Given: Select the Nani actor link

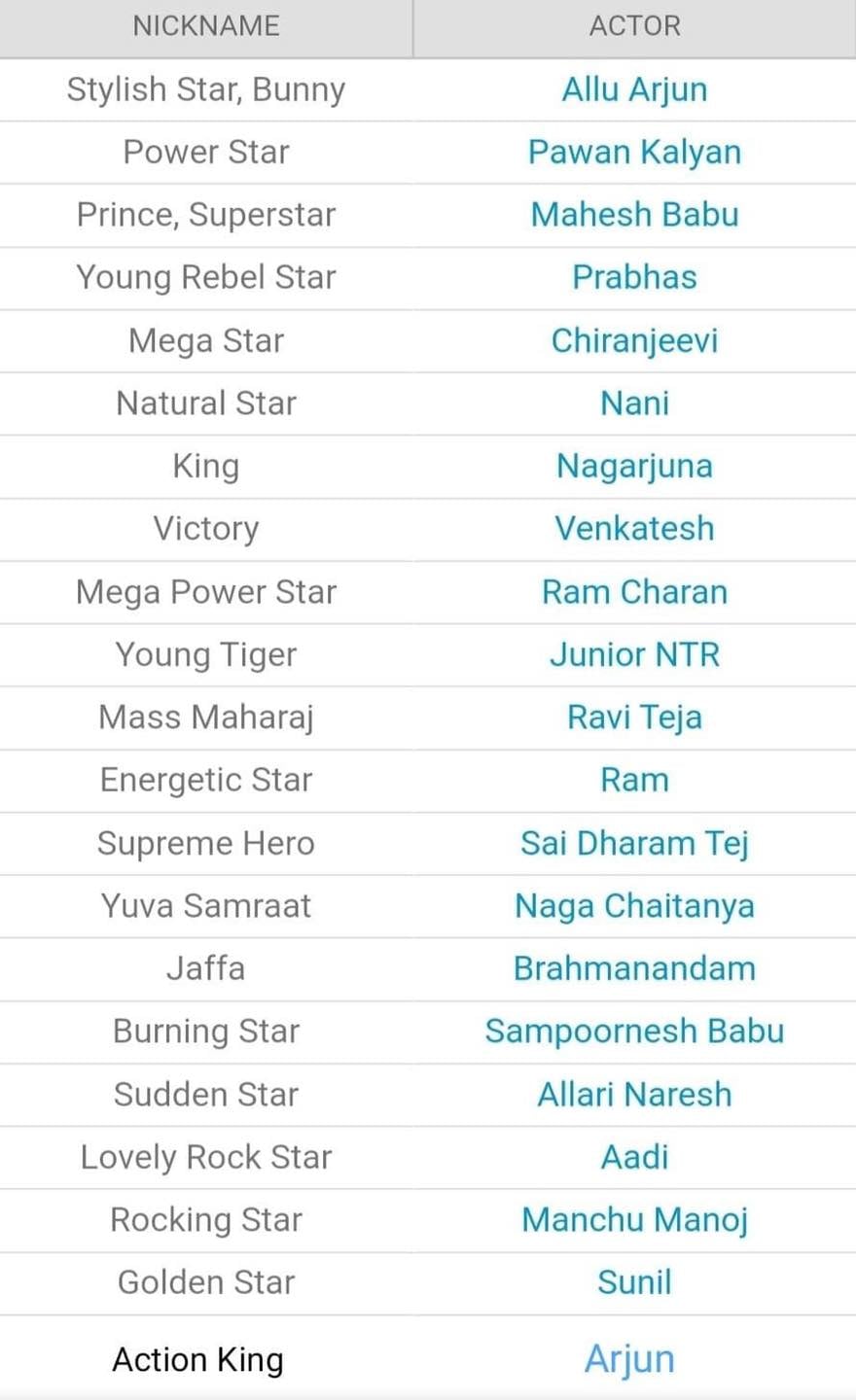Looking at the screenshot, I should [634, 403].
